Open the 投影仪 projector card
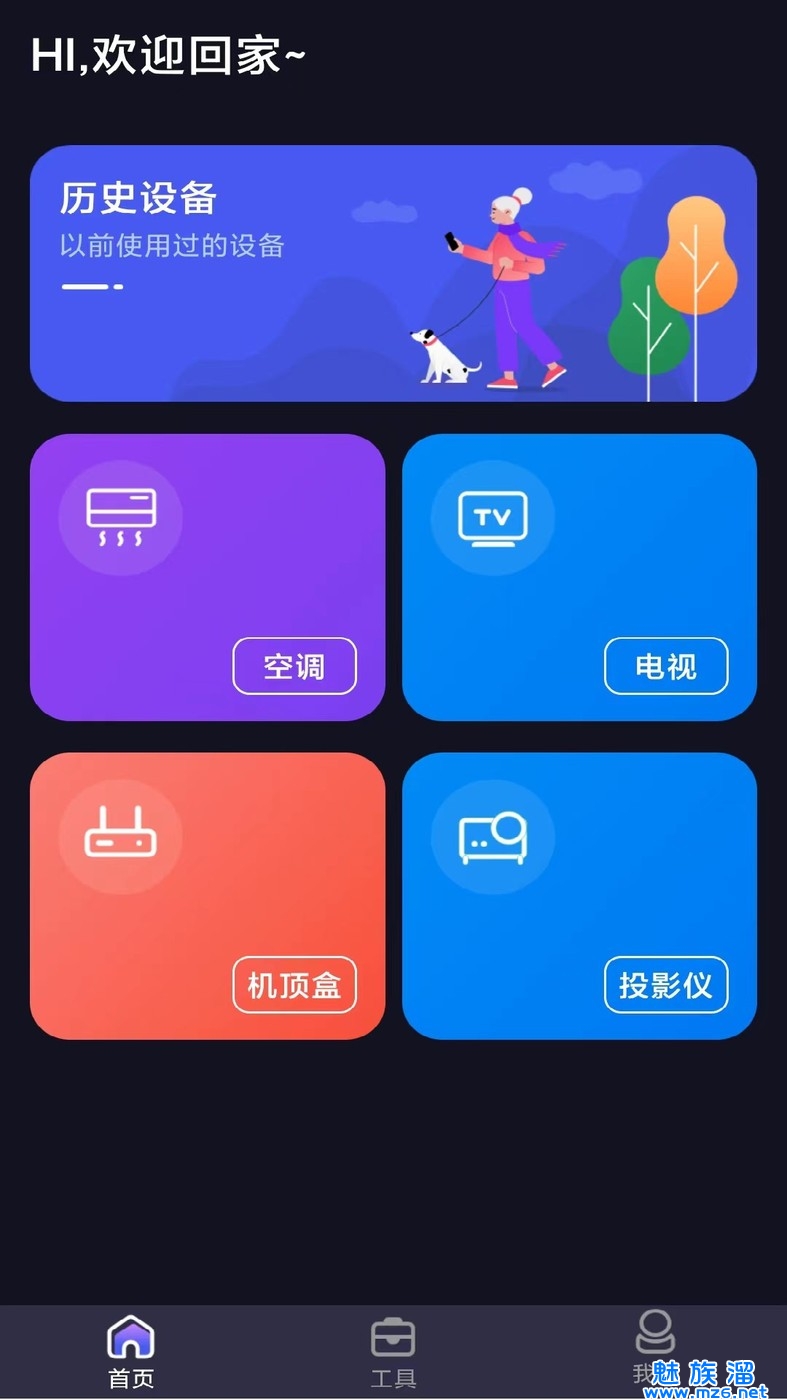 [x=579, y=896]
